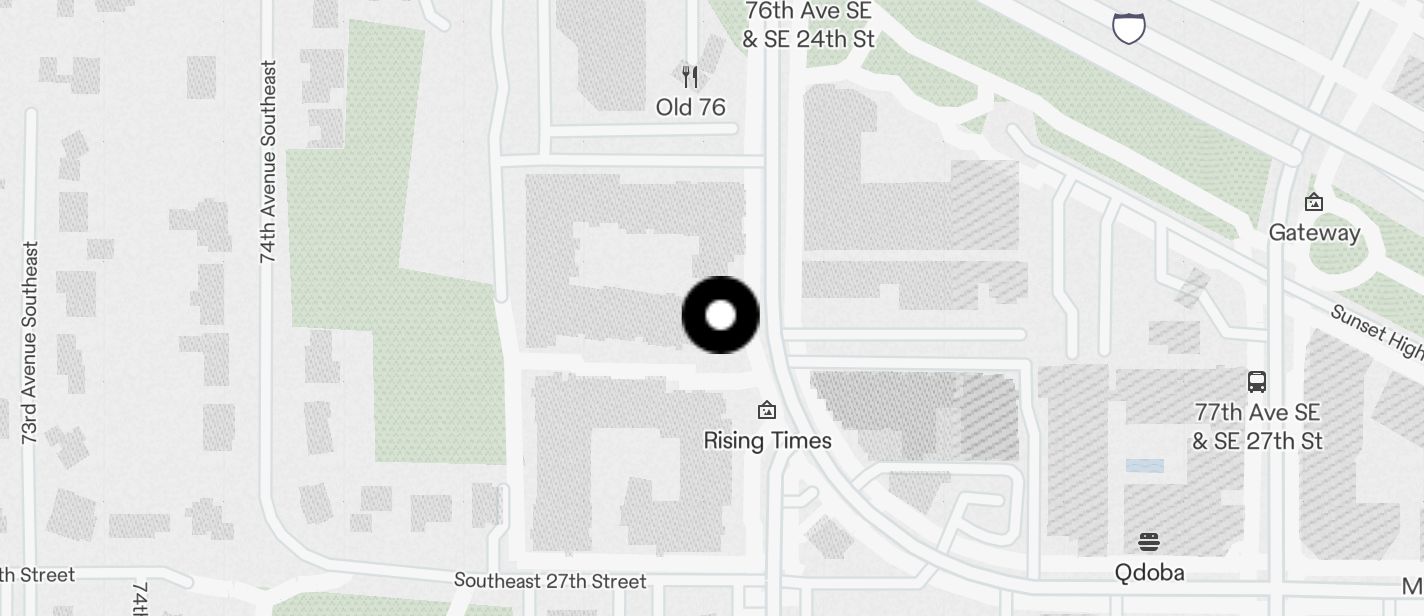Tap the 77th Ave SE bus stop
Image resolution: width=1424 pixels, height=616 pixels.
point(1257,381)
